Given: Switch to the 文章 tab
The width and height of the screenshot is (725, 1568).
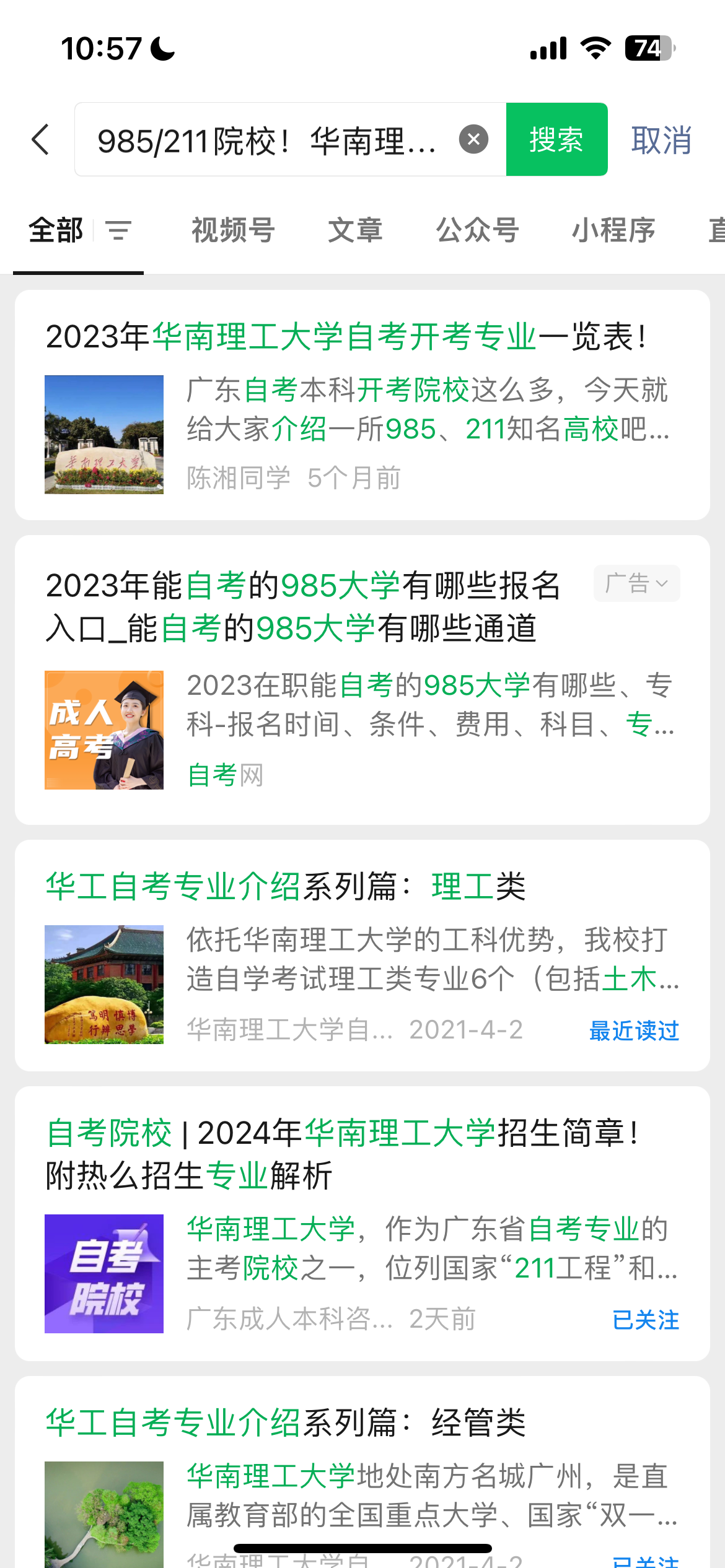Looking at the screenshot, I should point(355,230).
